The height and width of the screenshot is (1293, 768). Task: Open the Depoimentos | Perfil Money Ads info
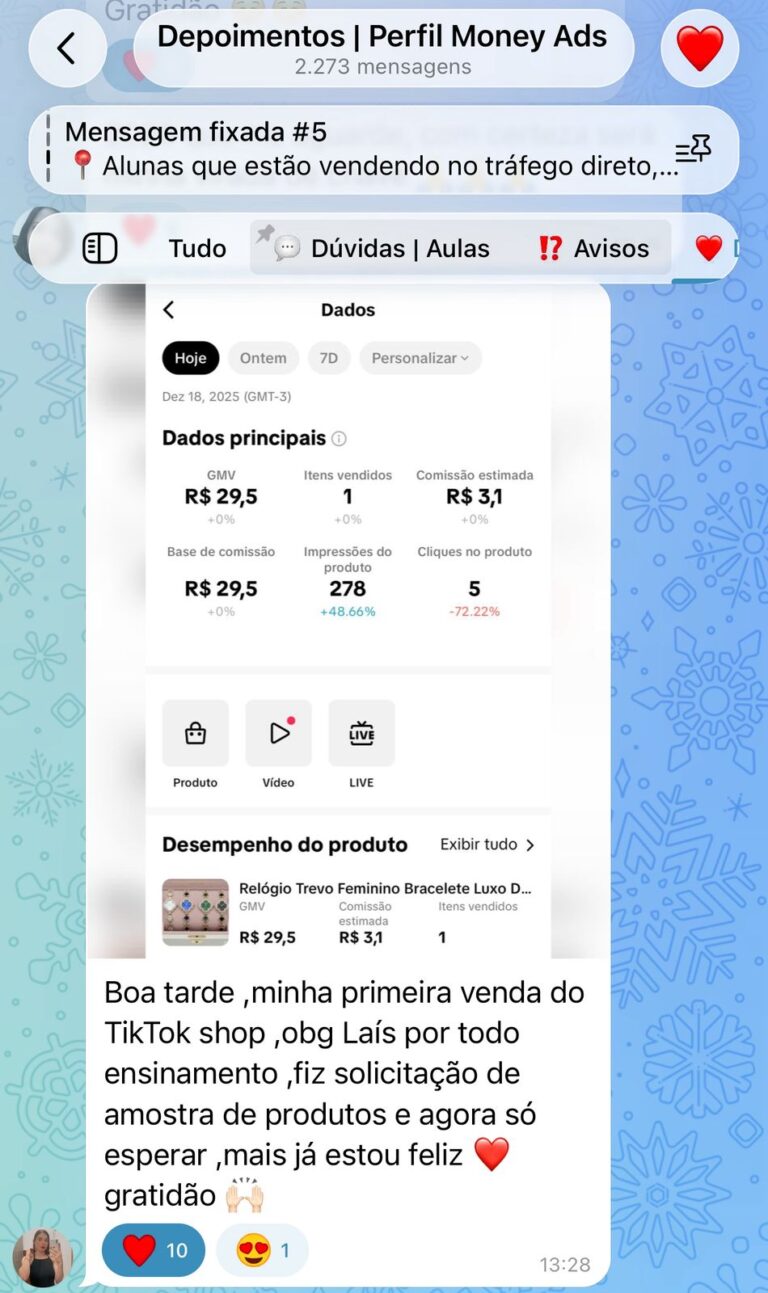pyautogui.click(x=381, y=48)
